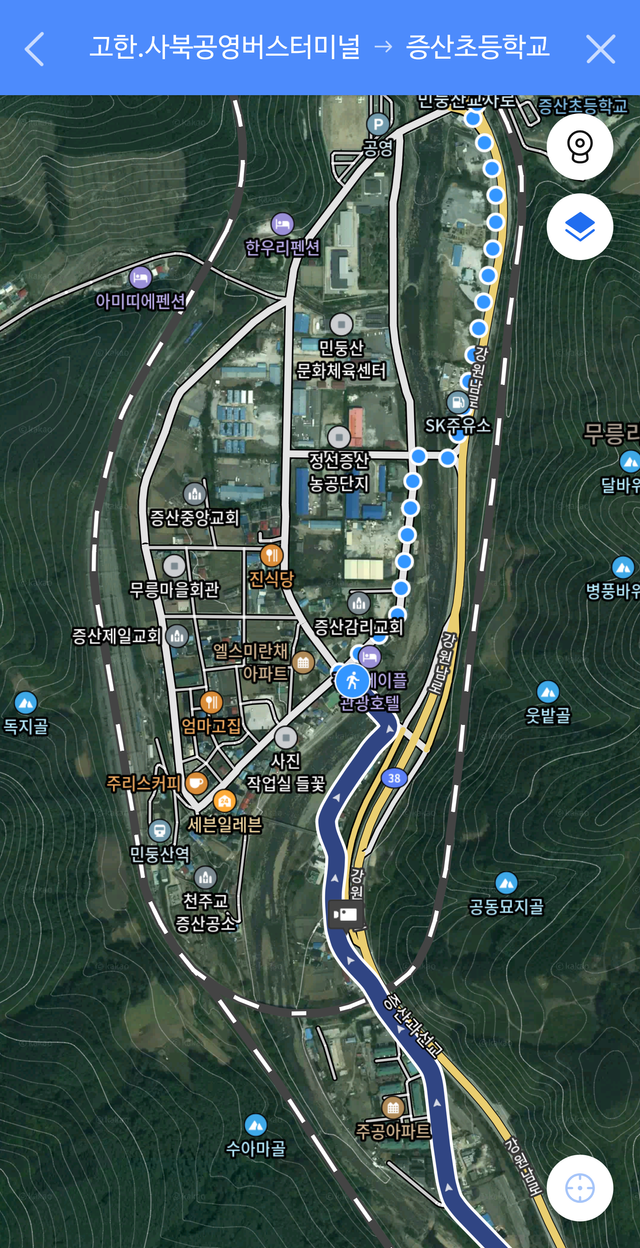The width and height of the screenshot is (640, 1248).
Task: Go back using the top-left arrow
Action: coord(35,48)
